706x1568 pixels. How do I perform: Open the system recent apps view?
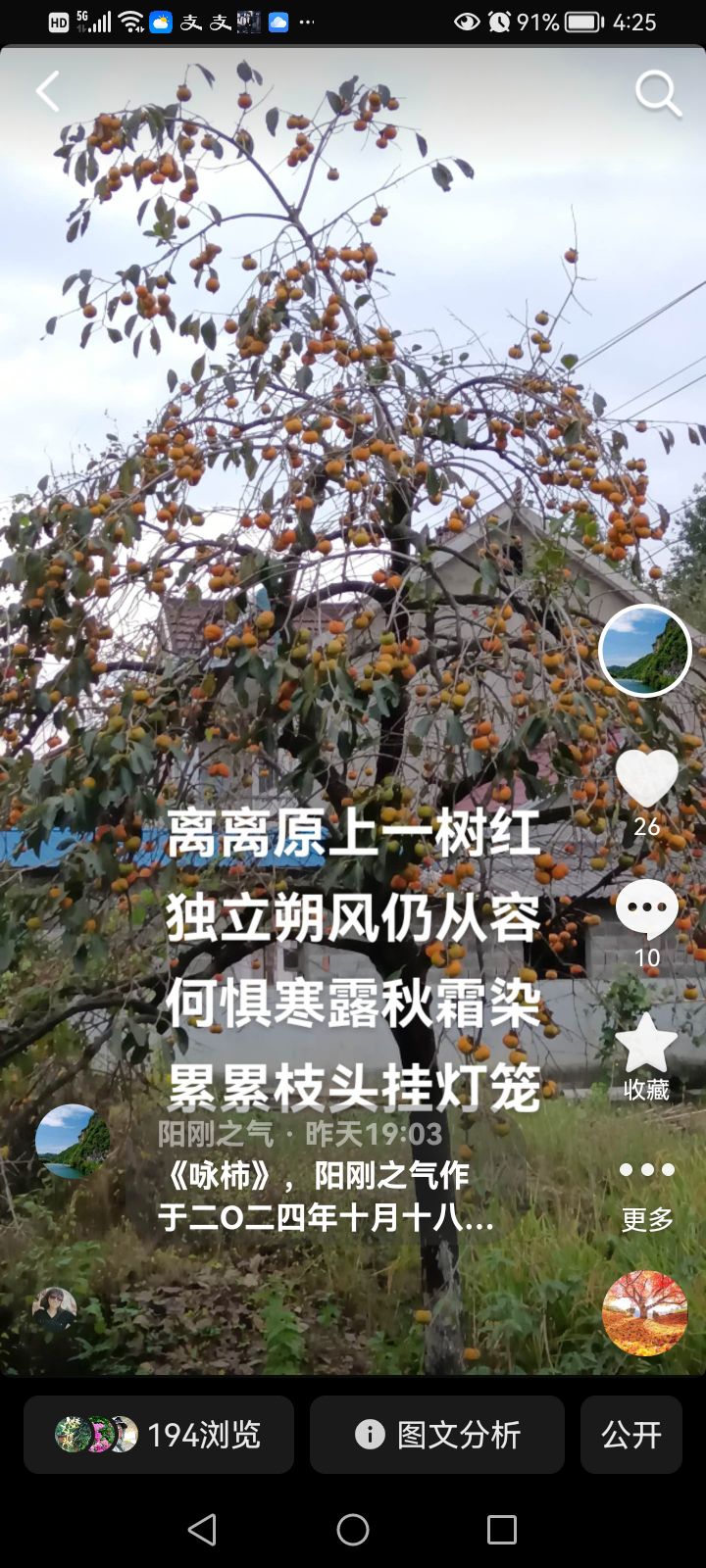(501, 1529)
